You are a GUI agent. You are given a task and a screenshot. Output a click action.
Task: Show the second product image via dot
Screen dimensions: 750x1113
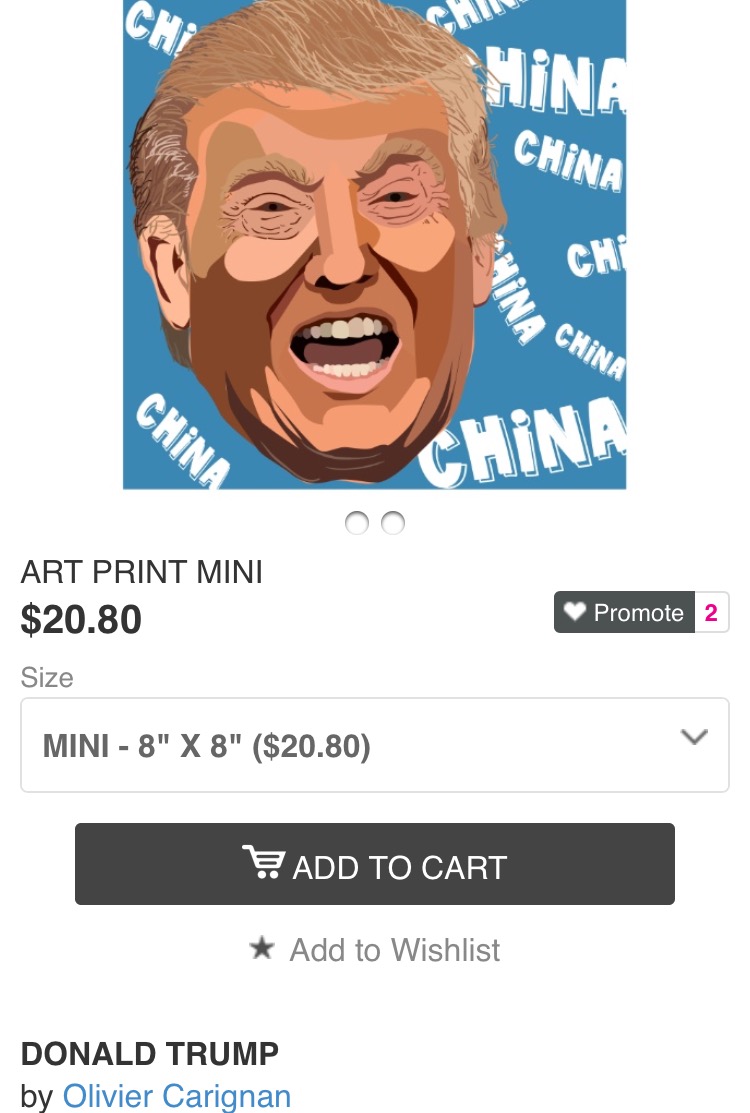point(393,523)
